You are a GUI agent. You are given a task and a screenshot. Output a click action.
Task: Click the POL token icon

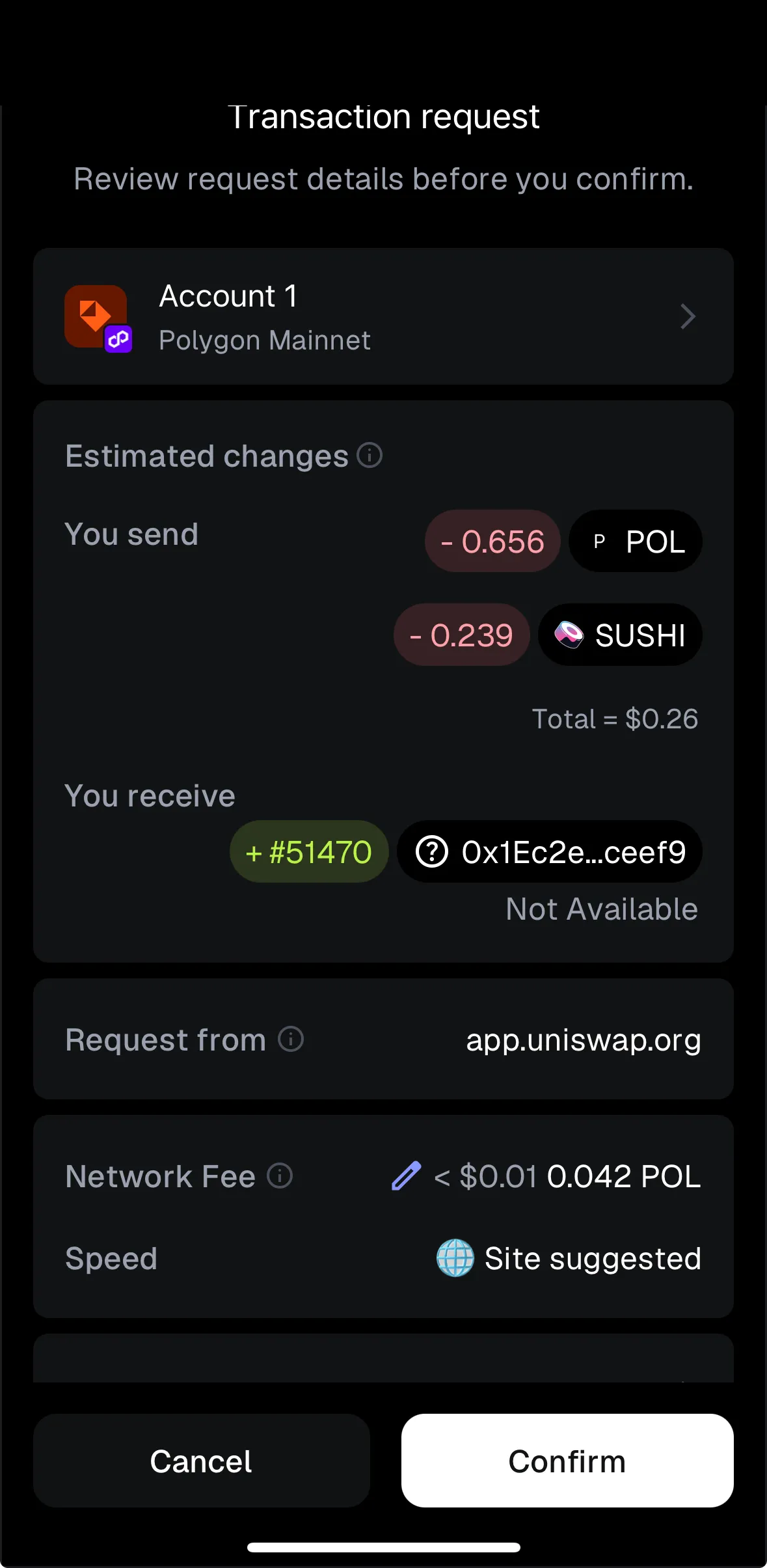[600, 541]
